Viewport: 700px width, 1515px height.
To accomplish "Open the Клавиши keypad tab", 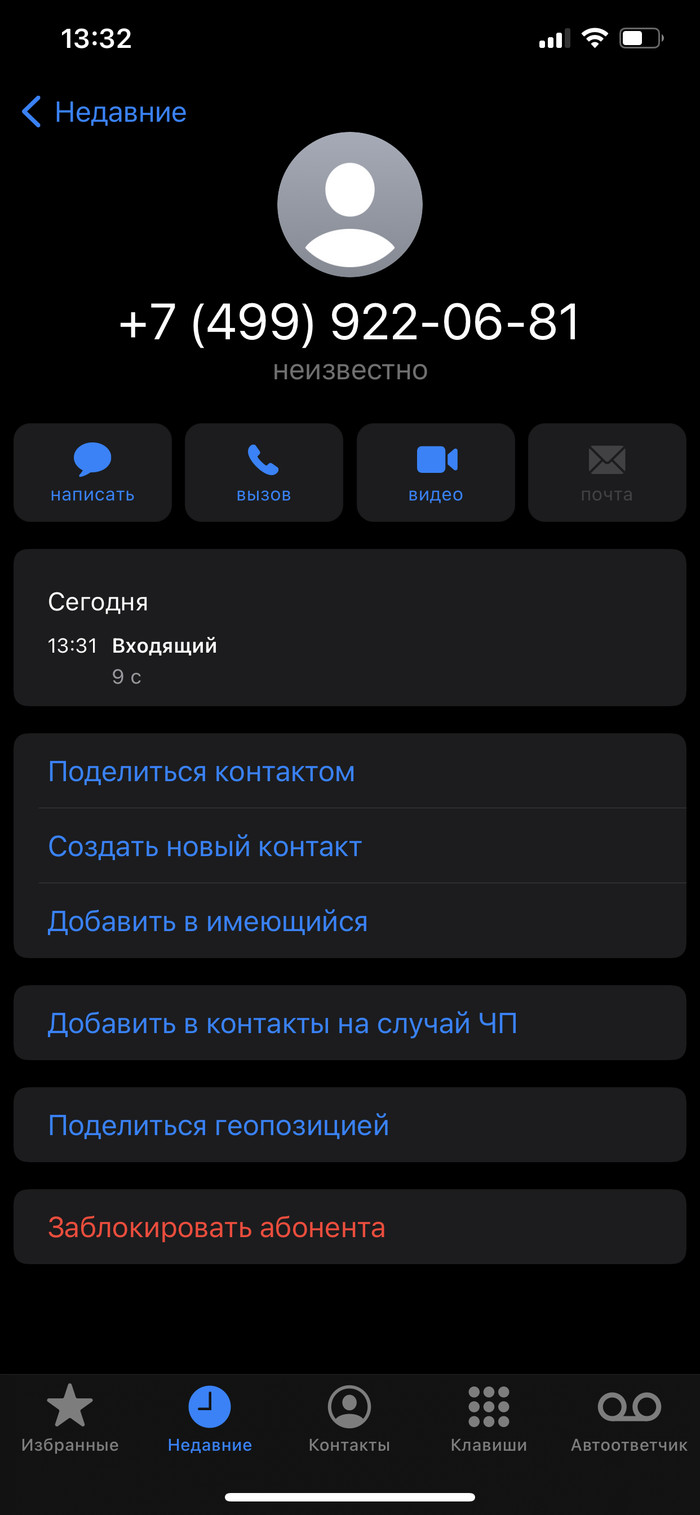I will pyautogui.click(x=489, y=1420).
